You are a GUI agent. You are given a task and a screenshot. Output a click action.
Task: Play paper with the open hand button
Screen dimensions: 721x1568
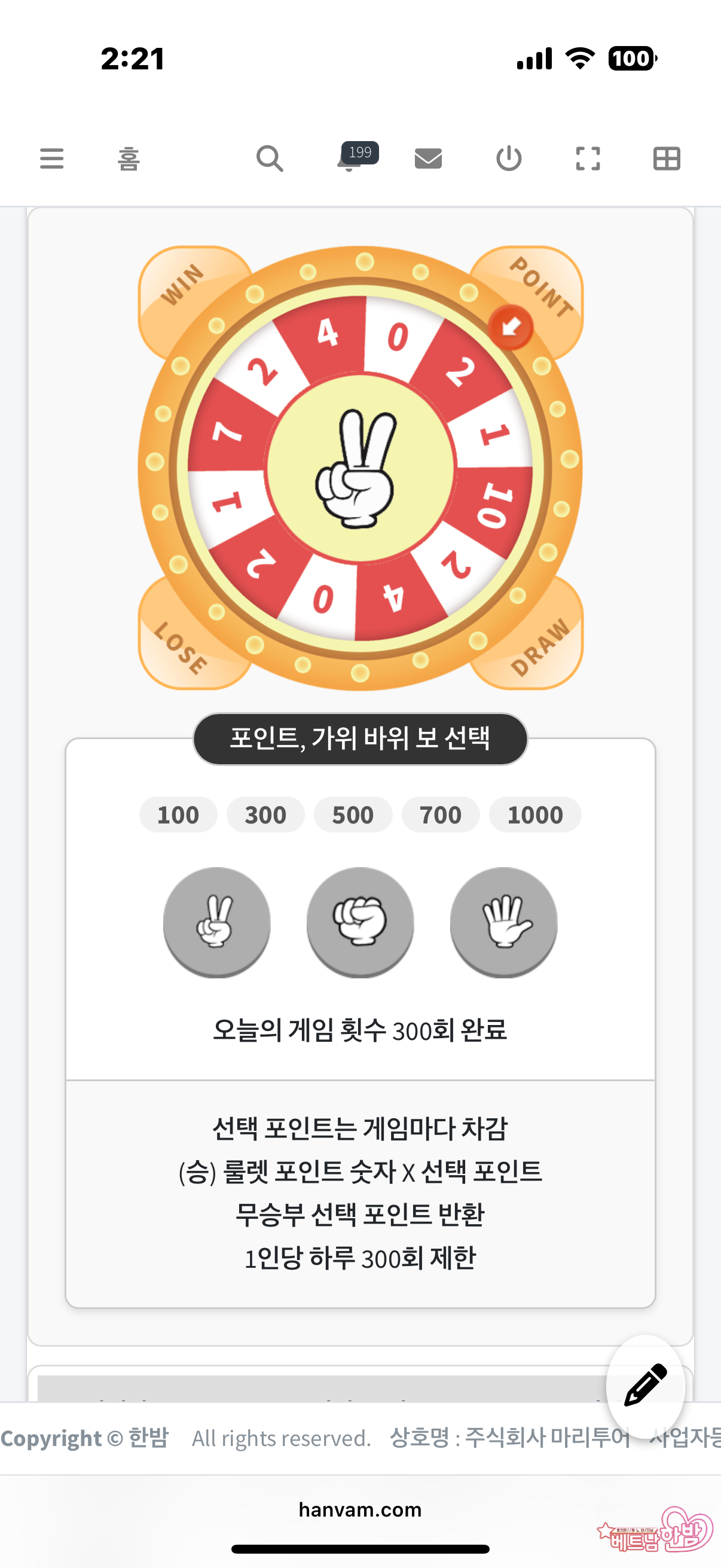point(504,922)
